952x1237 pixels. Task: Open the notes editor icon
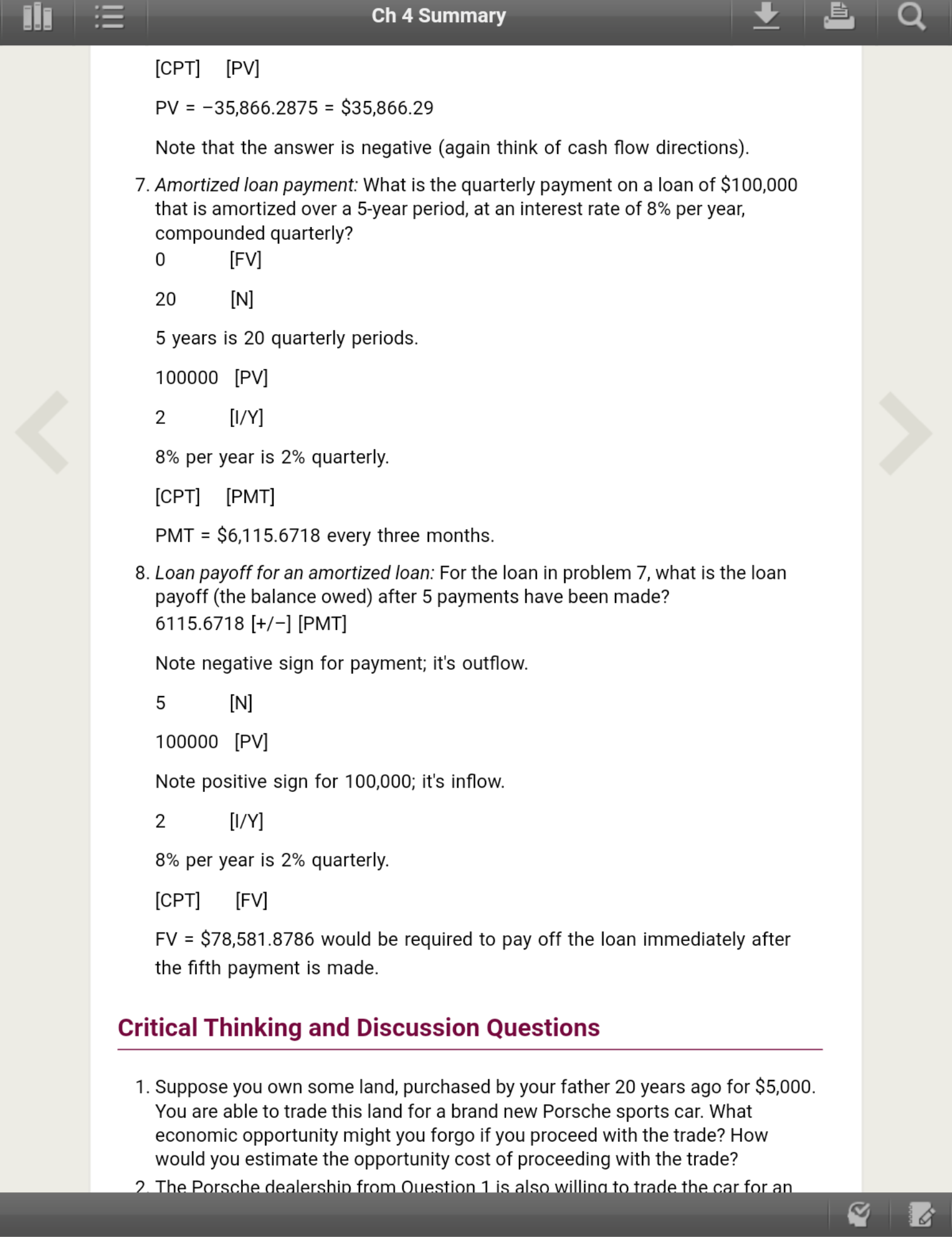click(x=922, y=1214)
